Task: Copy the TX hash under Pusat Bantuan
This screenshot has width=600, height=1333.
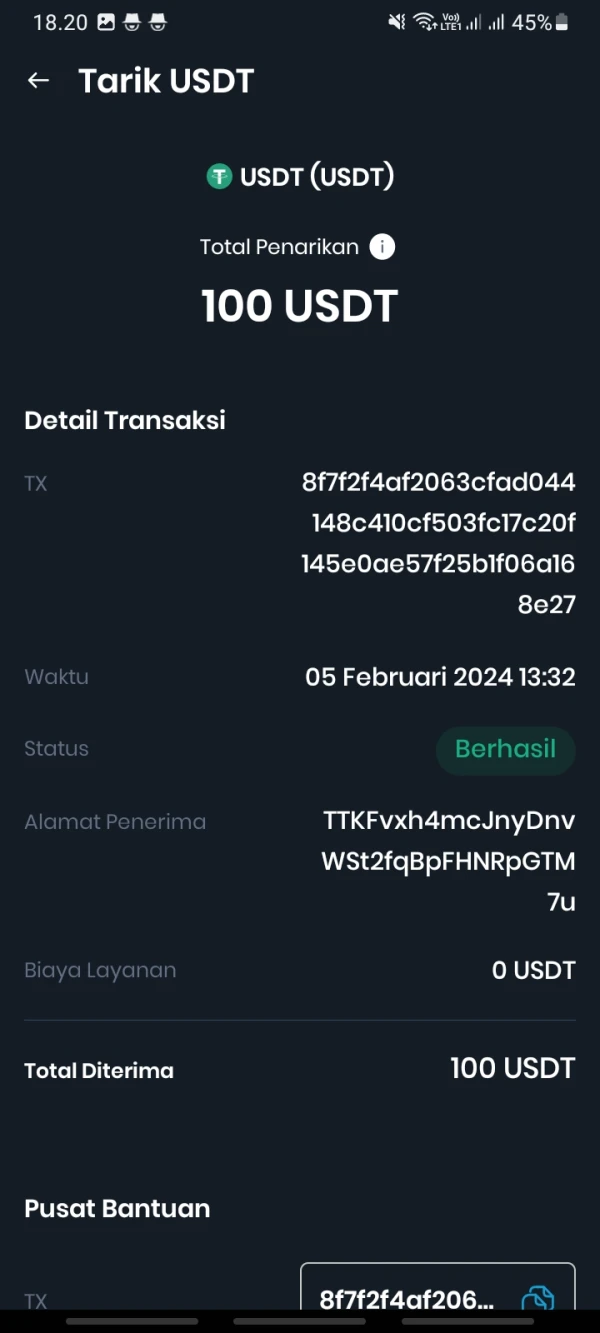Action: [x=537, y=1298]
